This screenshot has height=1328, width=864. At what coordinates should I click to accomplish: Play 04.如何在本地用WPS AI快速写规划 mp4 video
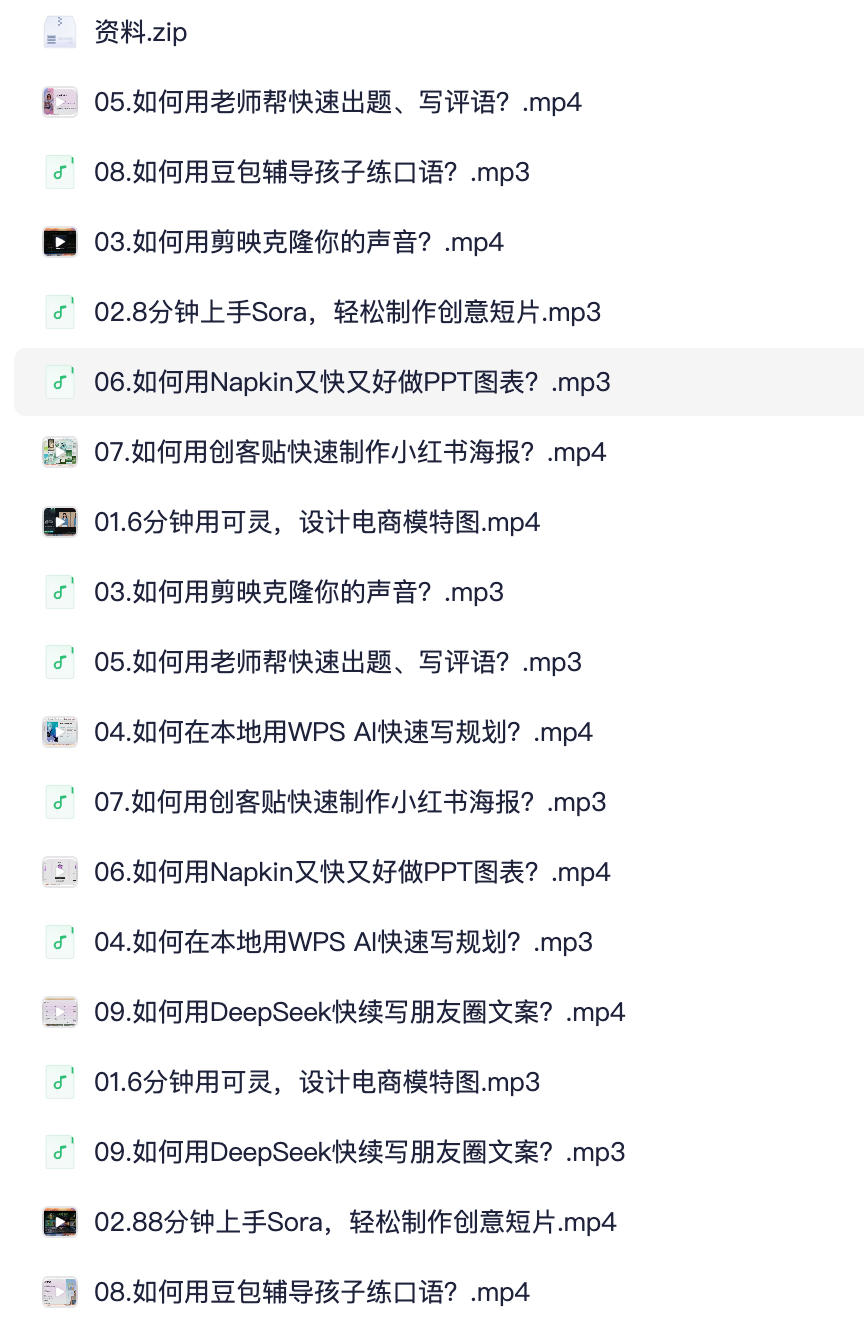click(343, 732)
